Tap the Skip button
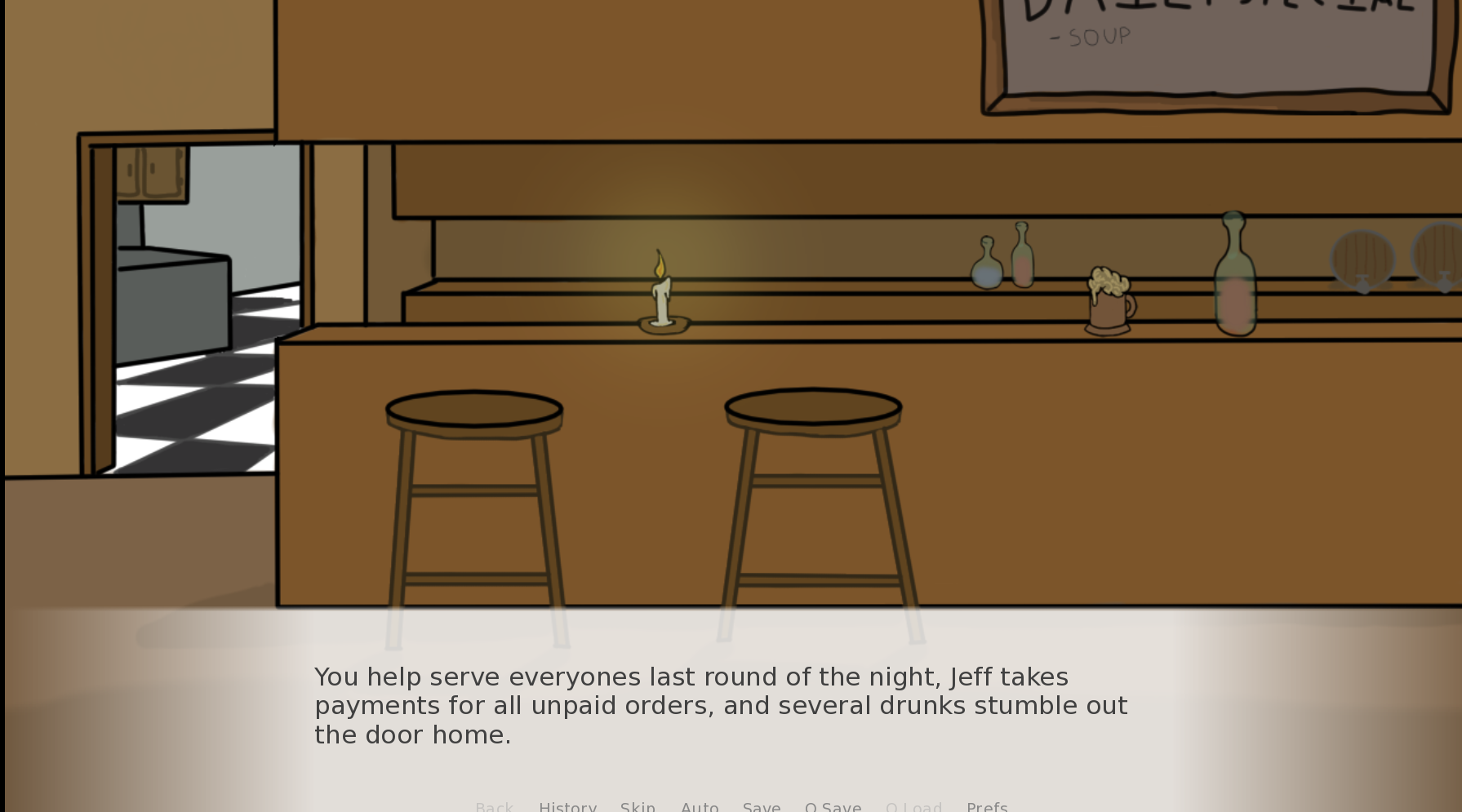 pos(638,806)
